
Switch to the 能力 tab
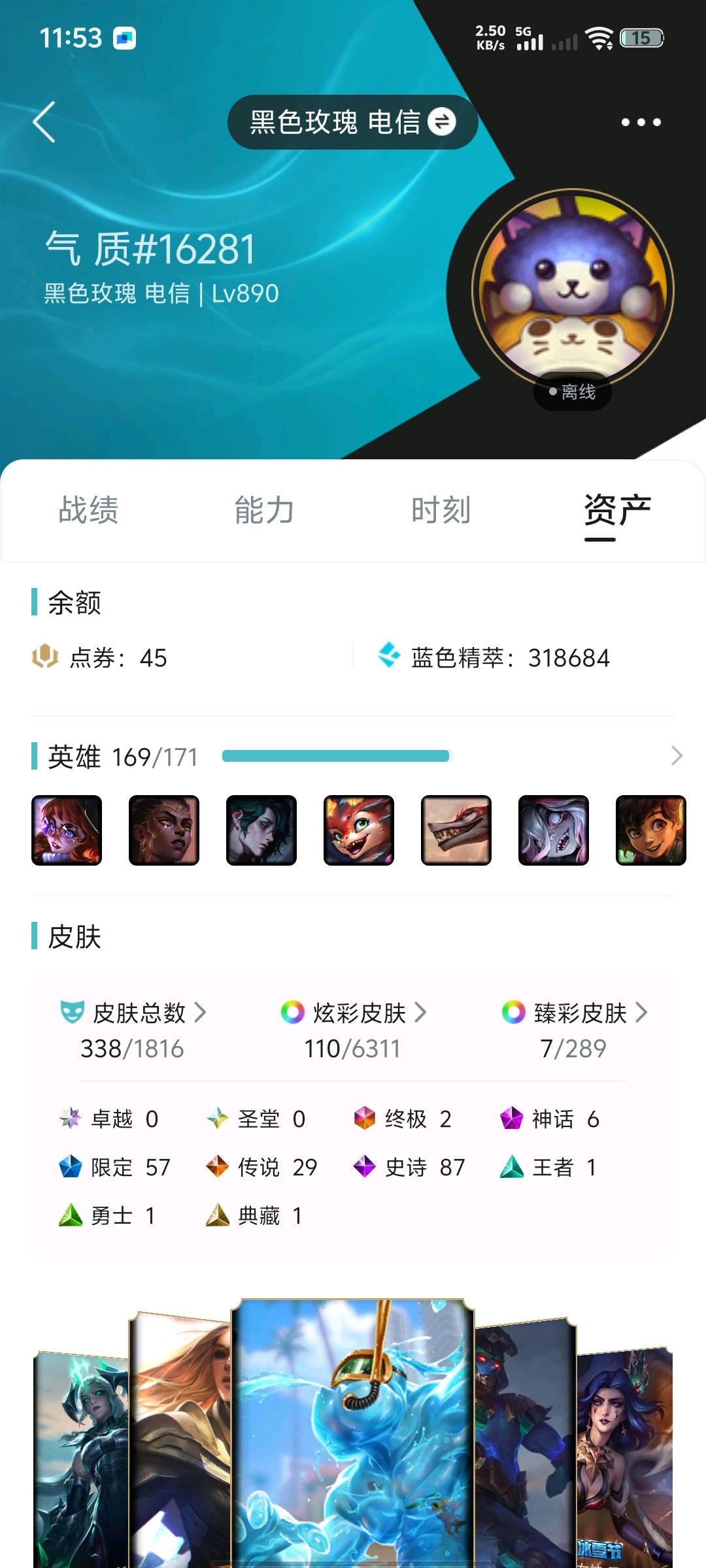pyautogui.click(x=264, y=510)
